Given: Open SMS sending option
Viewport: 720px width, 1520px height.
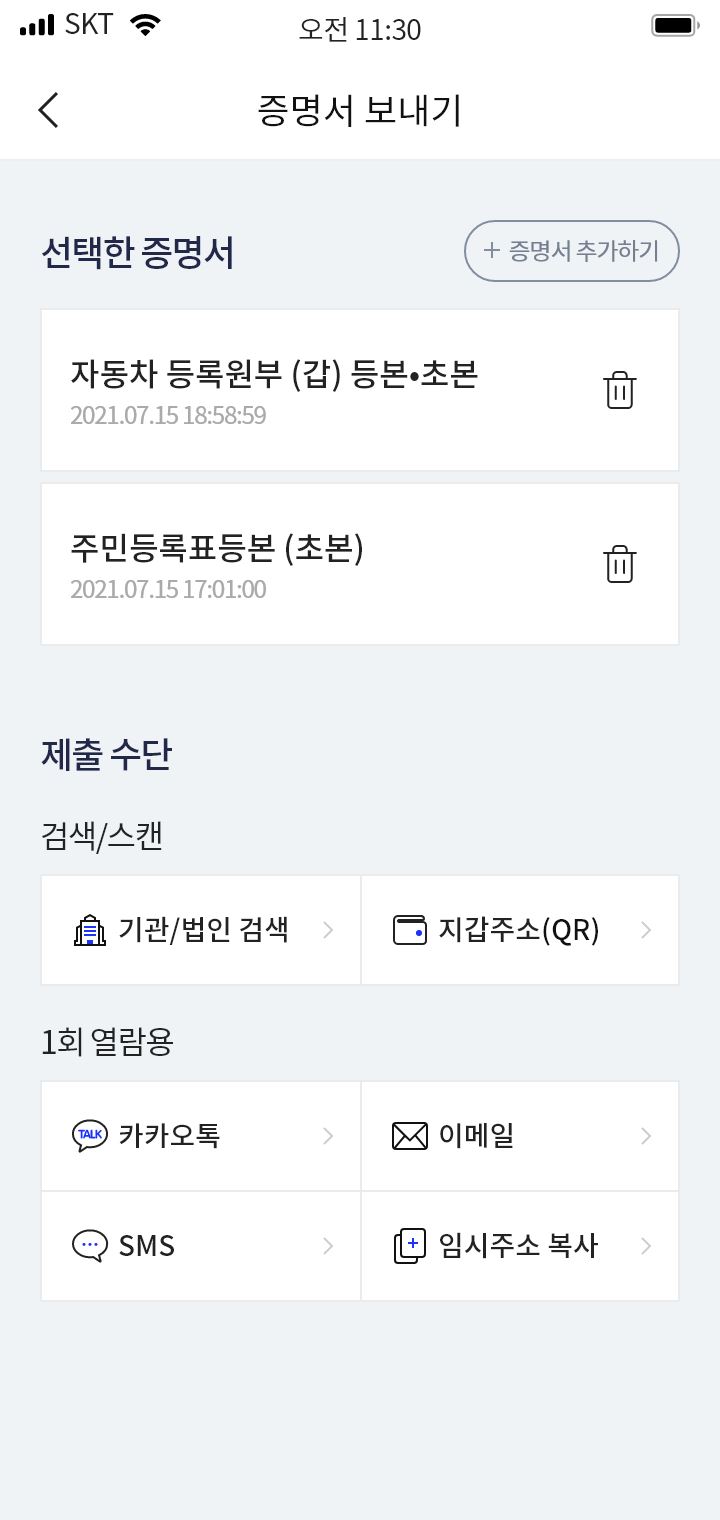Looking at the screenshot, I should tap(200, 1245).
